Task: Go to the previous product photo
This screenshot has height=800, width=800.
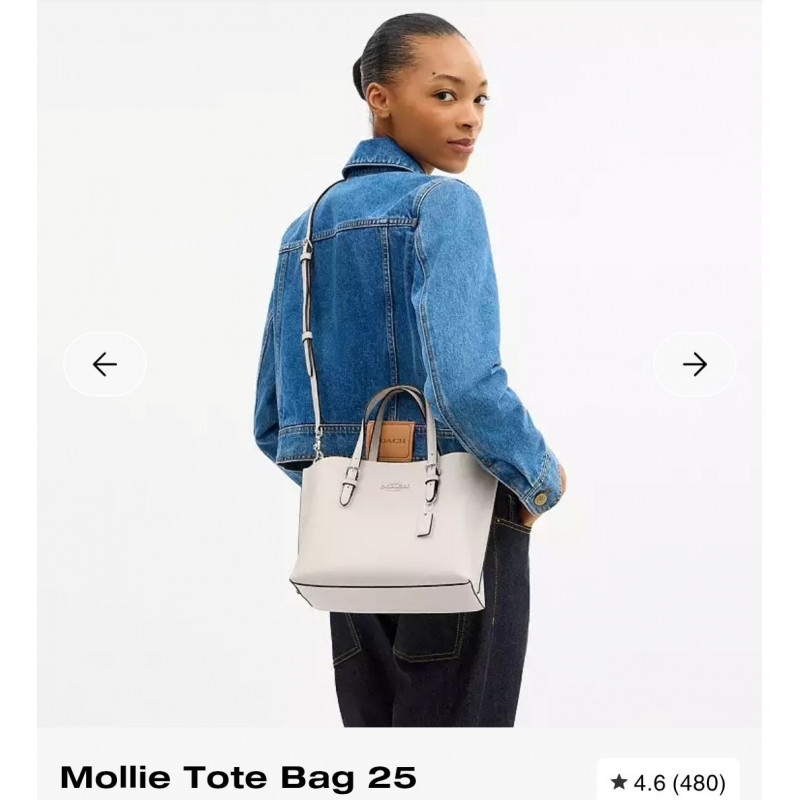Action: point(105,365)
